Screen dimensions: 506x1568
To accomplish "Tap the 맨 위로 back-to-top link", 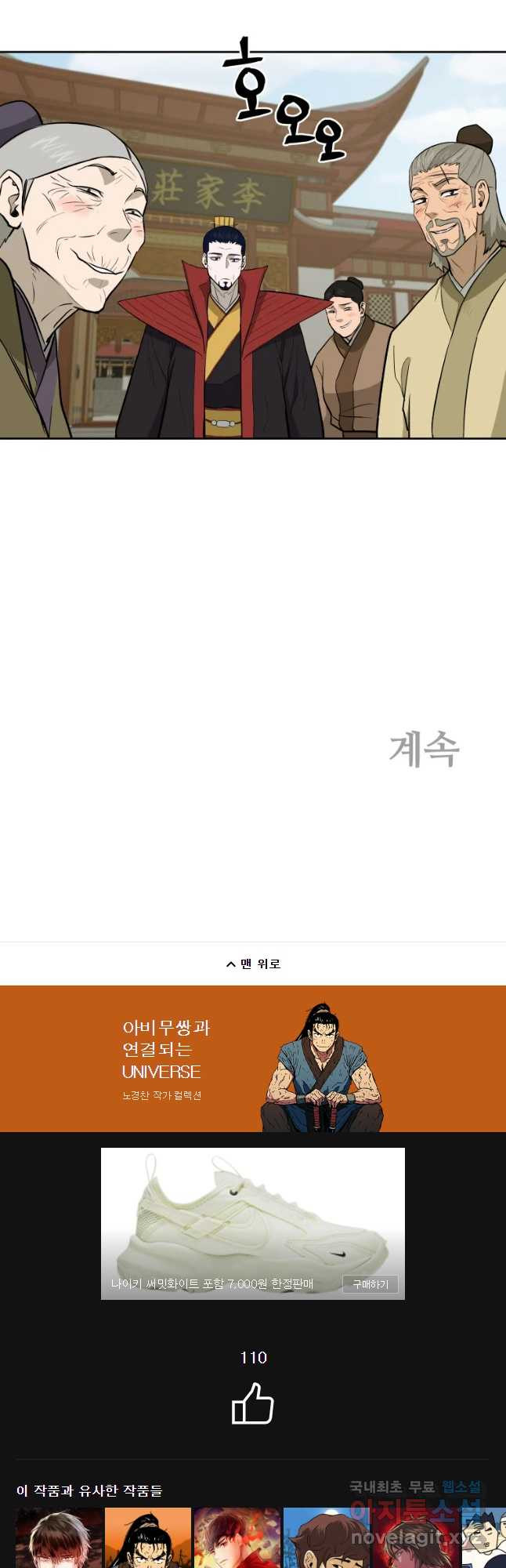I will pyautogui.click(x=253, y=964).
